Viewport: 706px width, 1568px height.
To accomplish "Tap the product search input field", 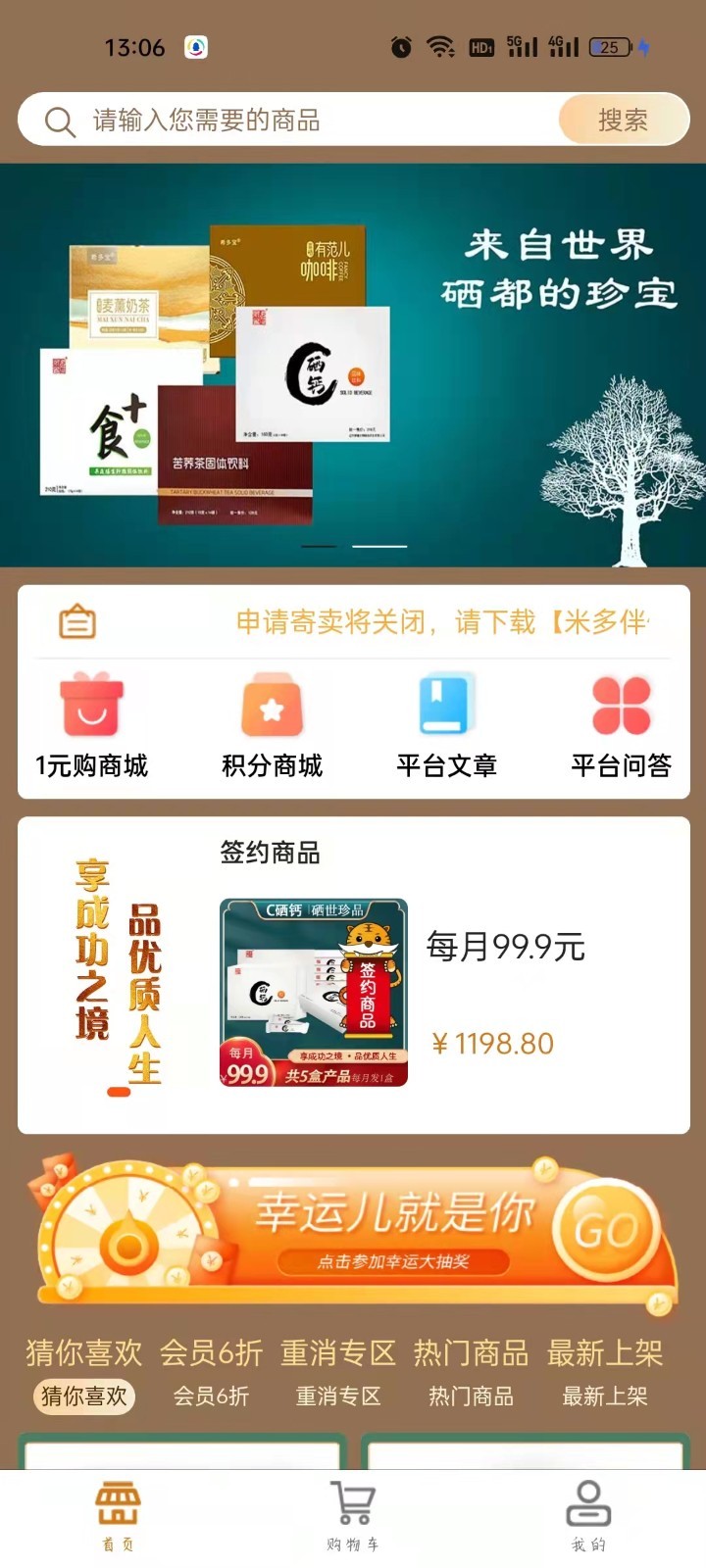I will point(294,121).
